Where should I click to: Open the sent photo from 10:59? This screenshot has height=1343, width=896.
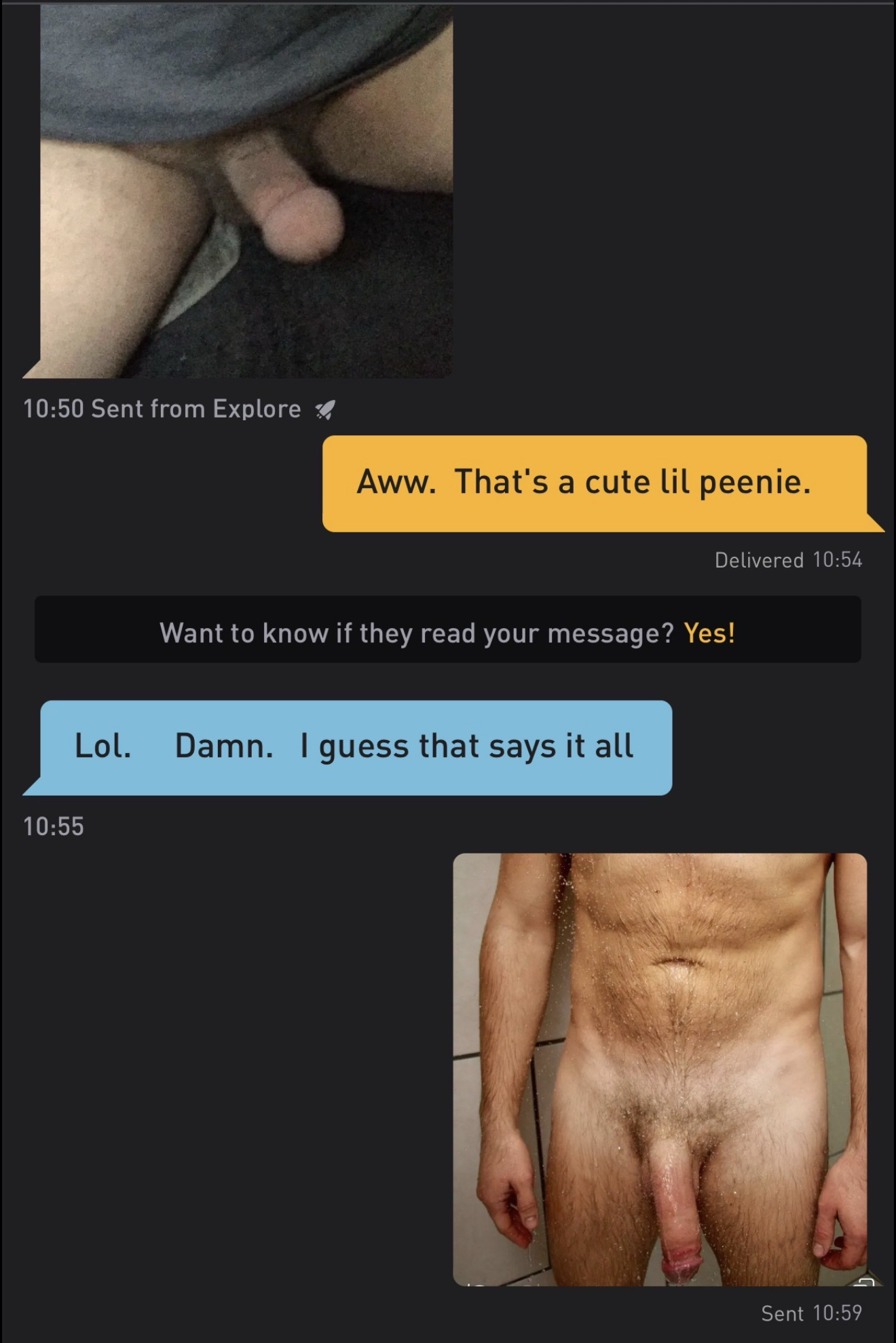[x=660, y=1069]
